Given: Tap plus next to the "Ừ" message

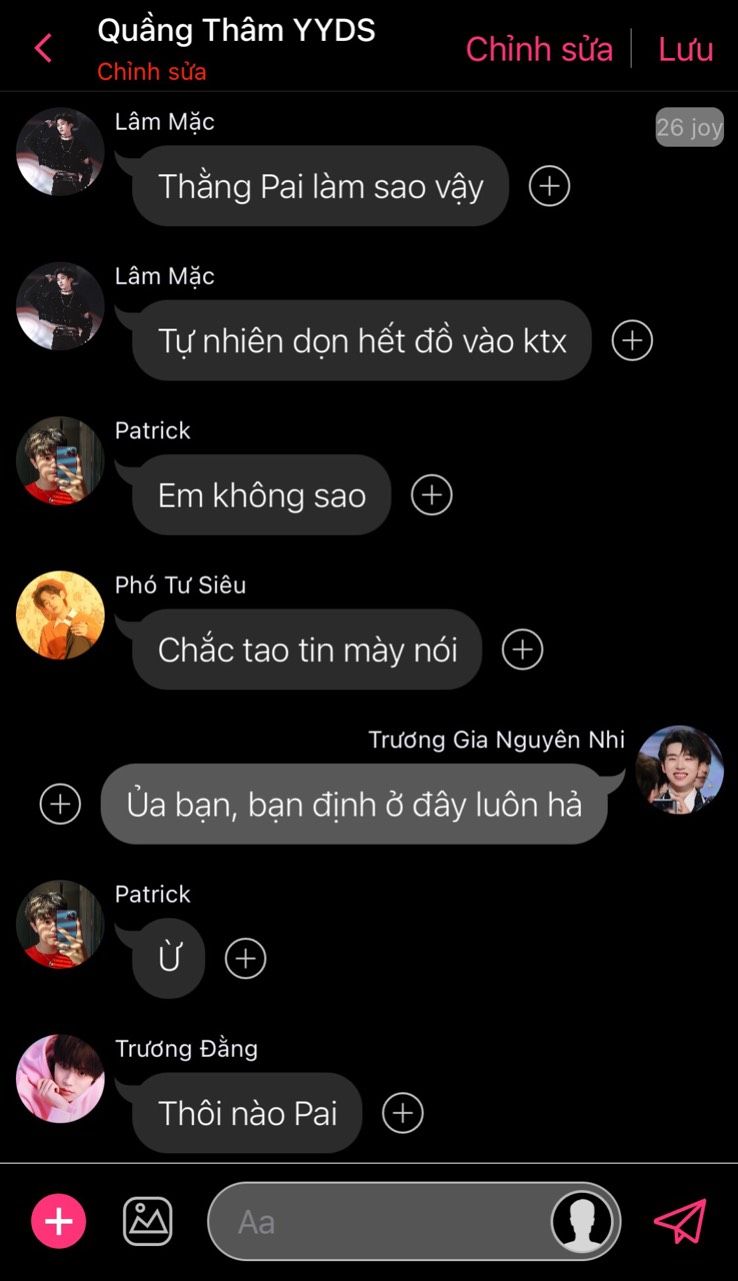Looking at the screenshot, I should click(x=246, y=959).
